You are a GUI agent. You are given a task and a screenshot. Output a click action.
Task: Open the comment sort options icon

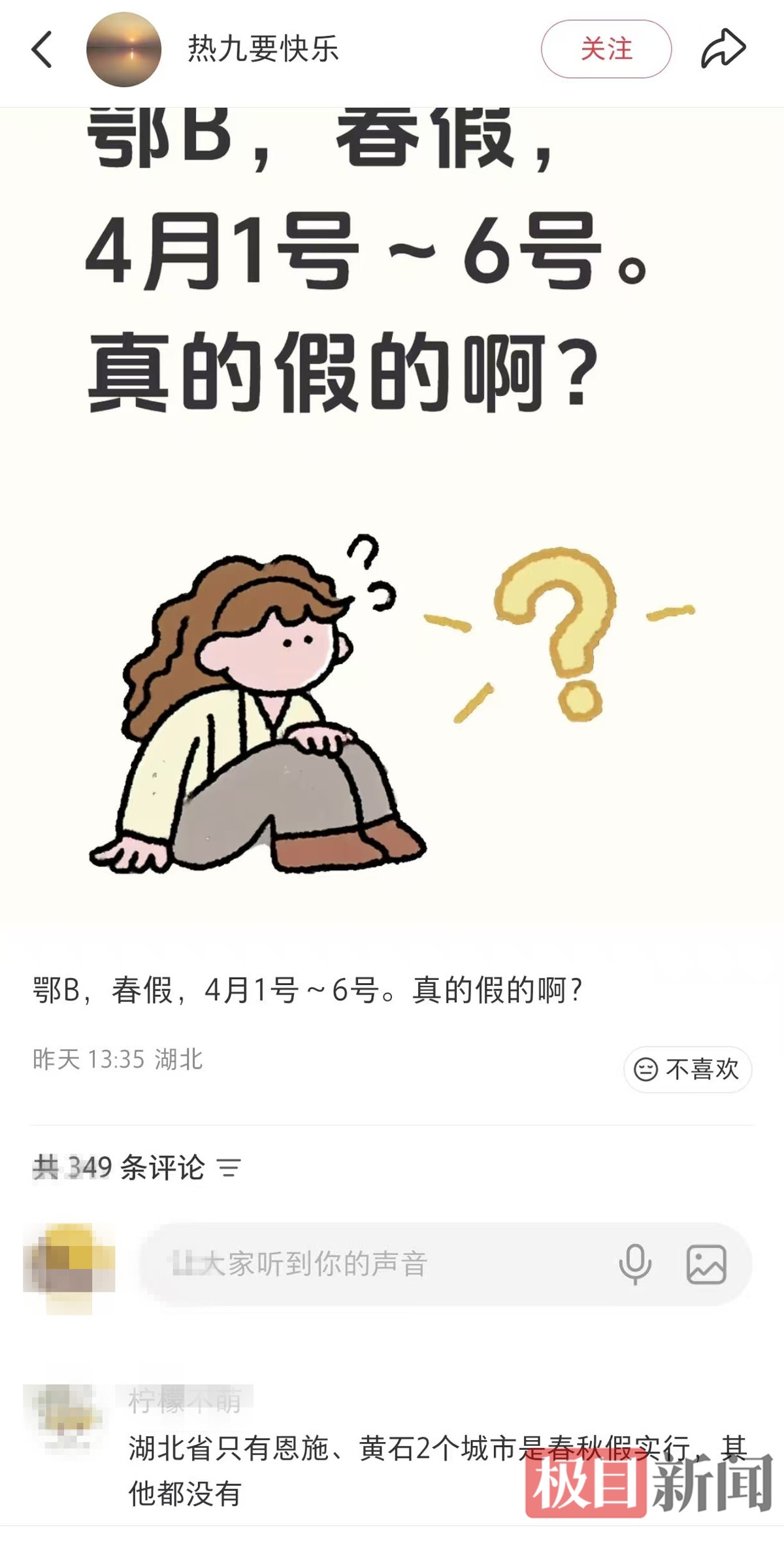(x=229, y=1167)
